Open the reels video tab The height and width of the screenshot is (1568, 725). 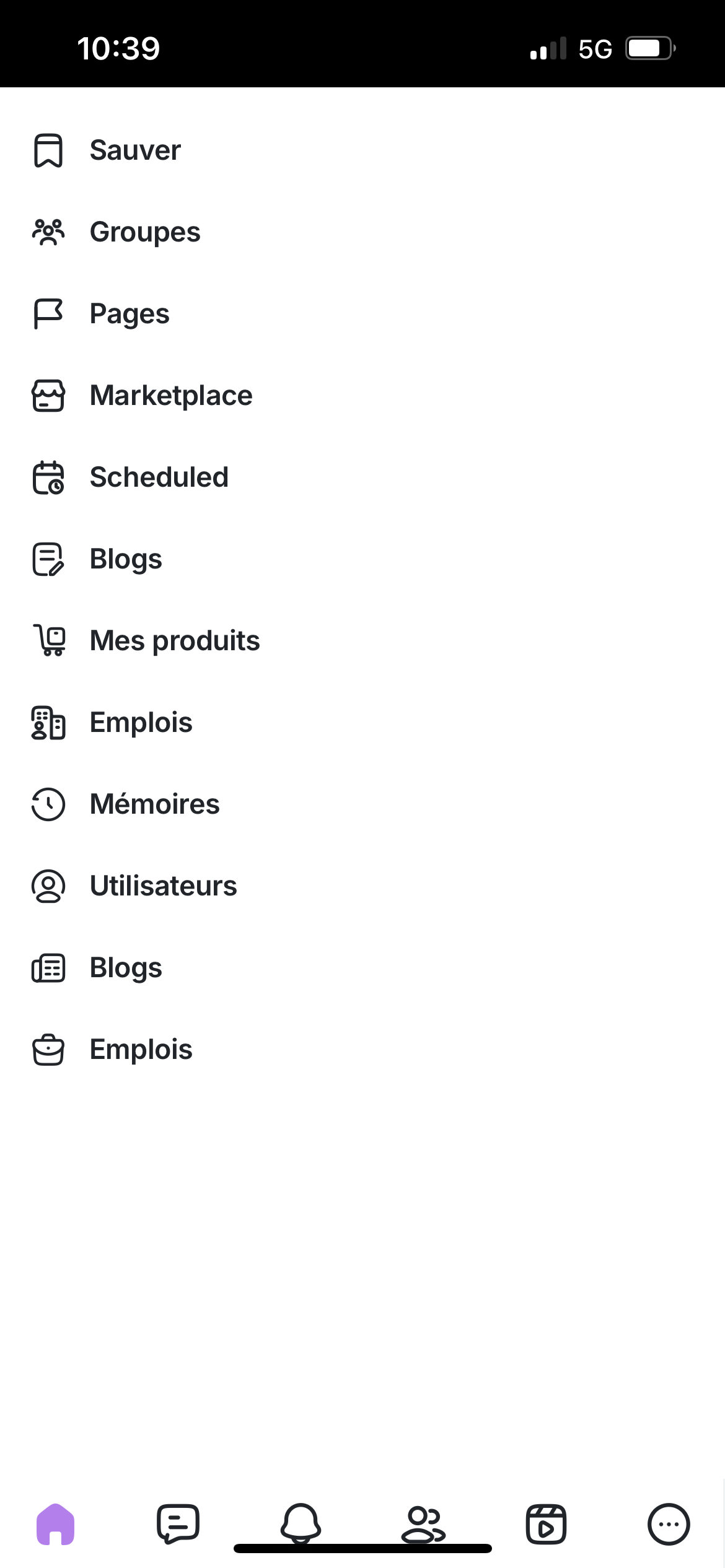coord(547,1524)
